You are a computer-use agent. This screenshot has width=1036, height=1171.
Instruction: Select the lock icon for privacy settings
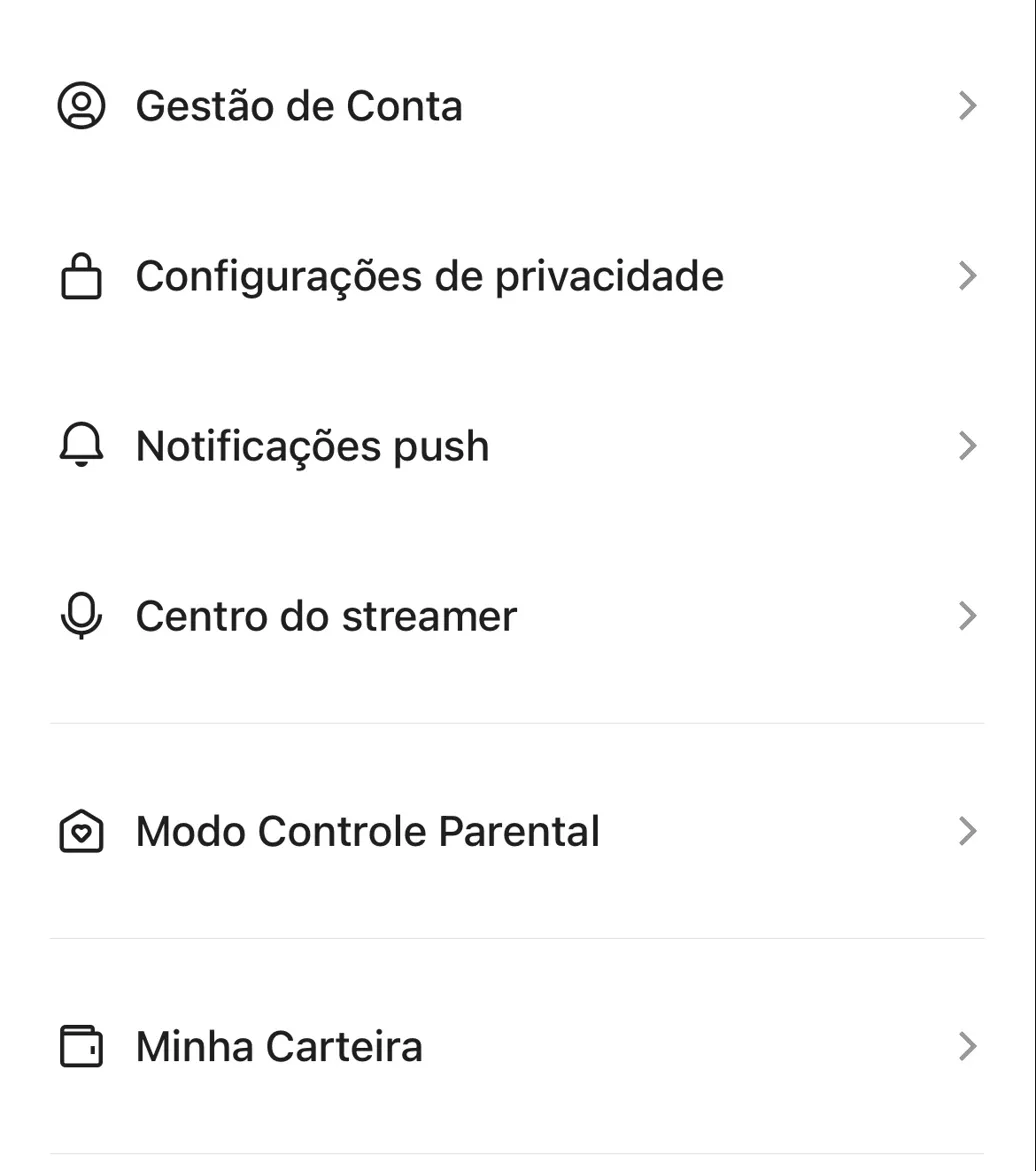point(82,275)
